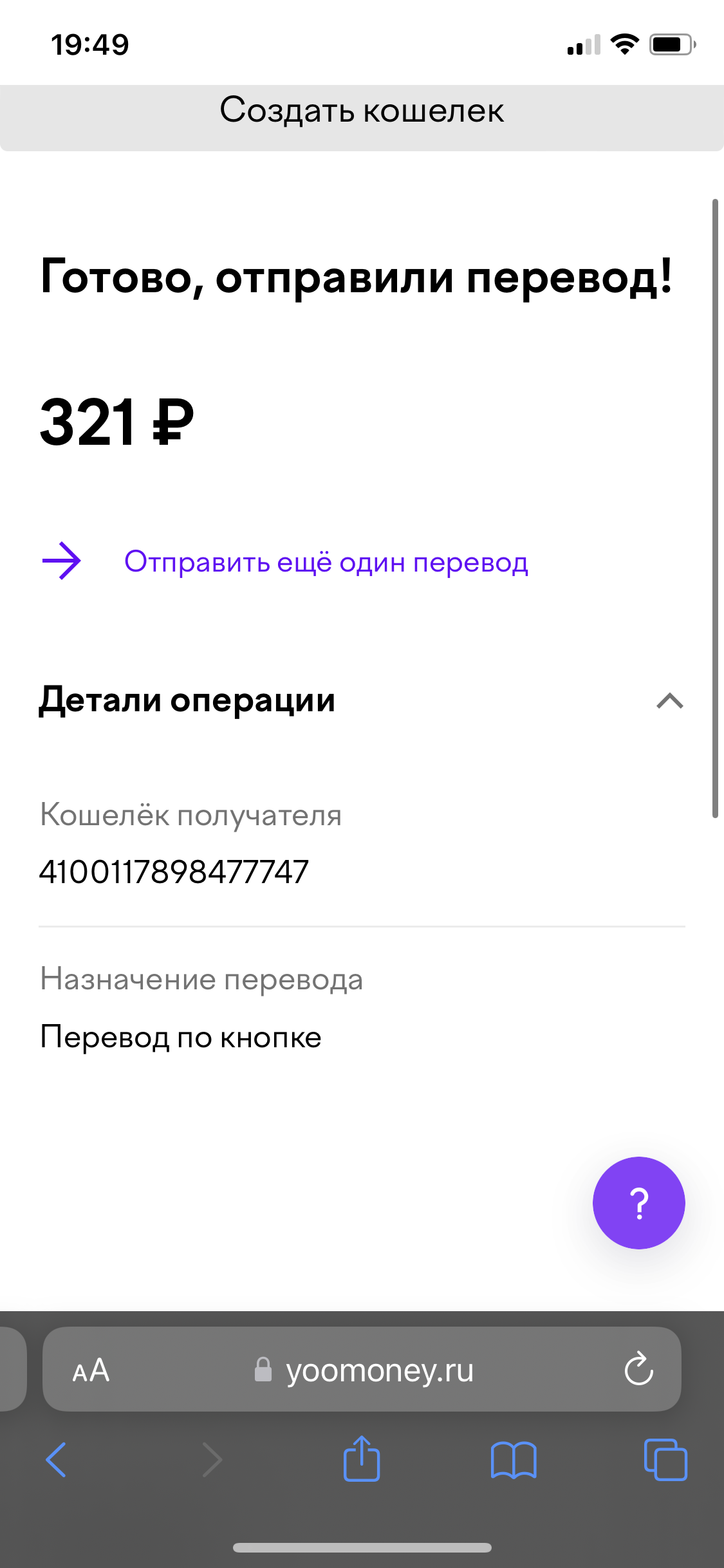Viewport: 724px width, 1568px height.
Task: Send another transfer via Отправить ещё один перевод
Action: (x=285, y=561)
